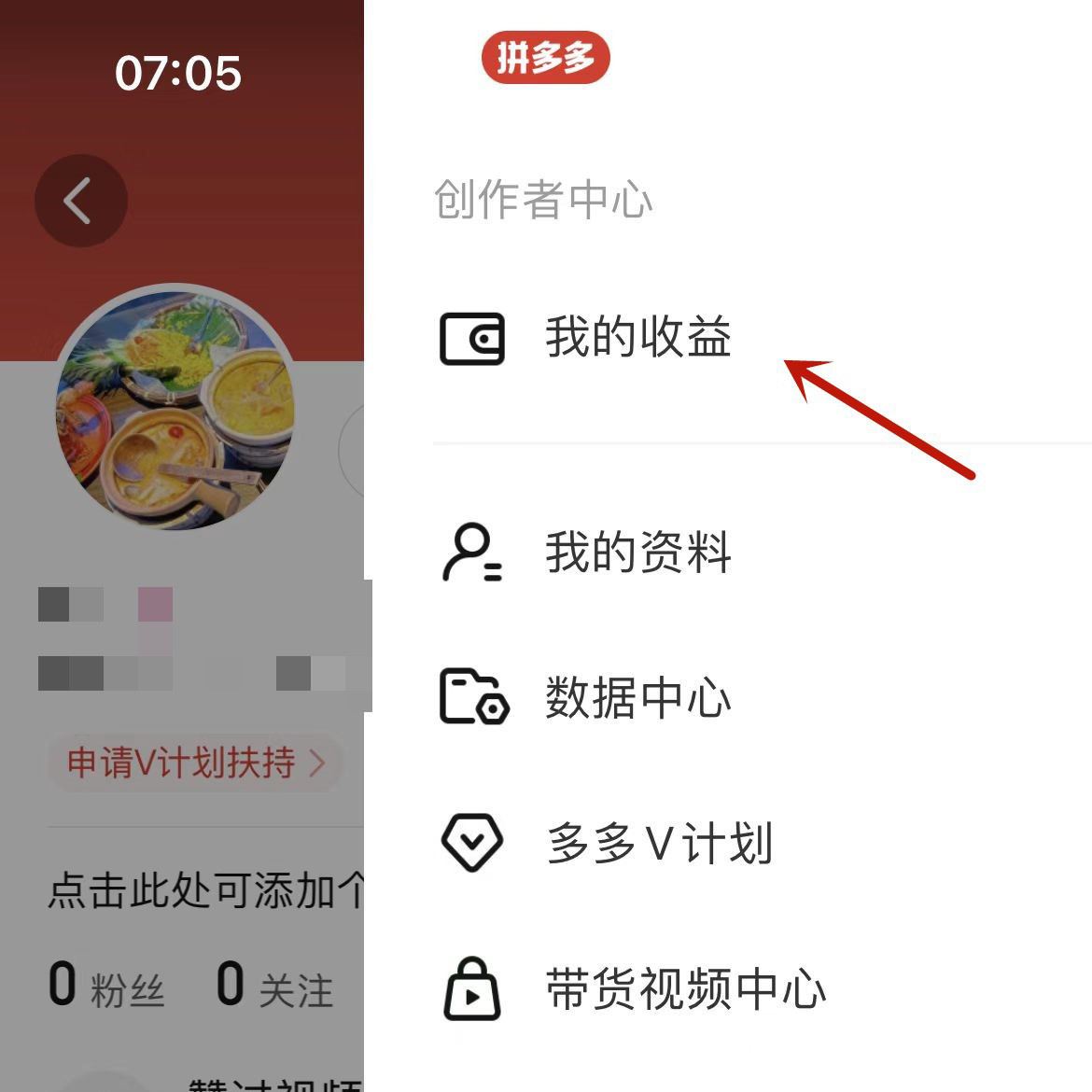
Task: Go back with the arrow button
Action: (x=80, y=201)
